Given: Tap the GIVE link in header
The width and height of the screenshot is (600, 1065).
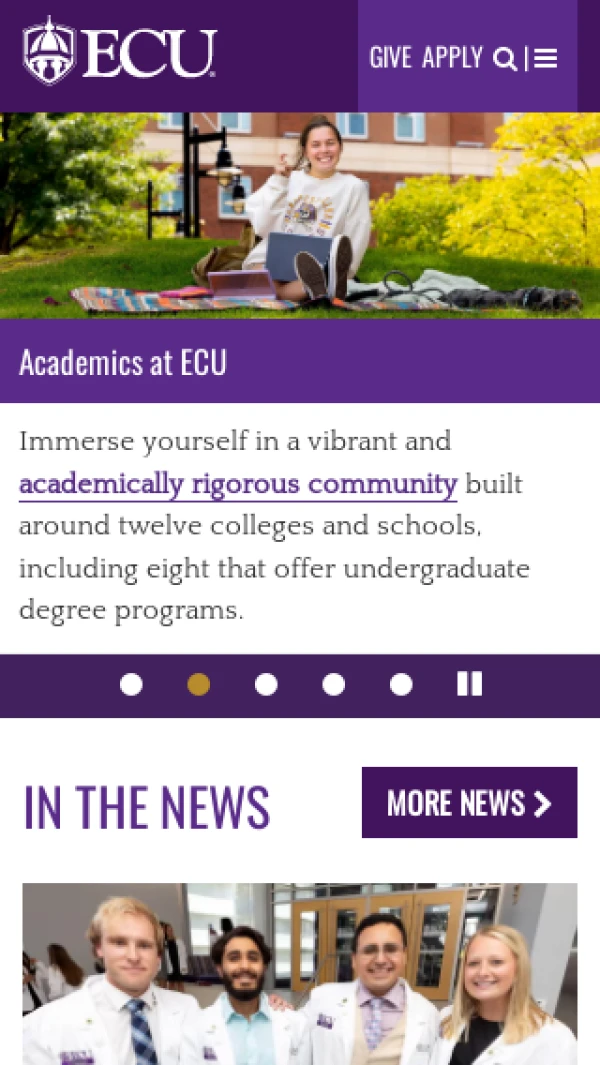Looking at the screenshot, I should coord(390,58).
